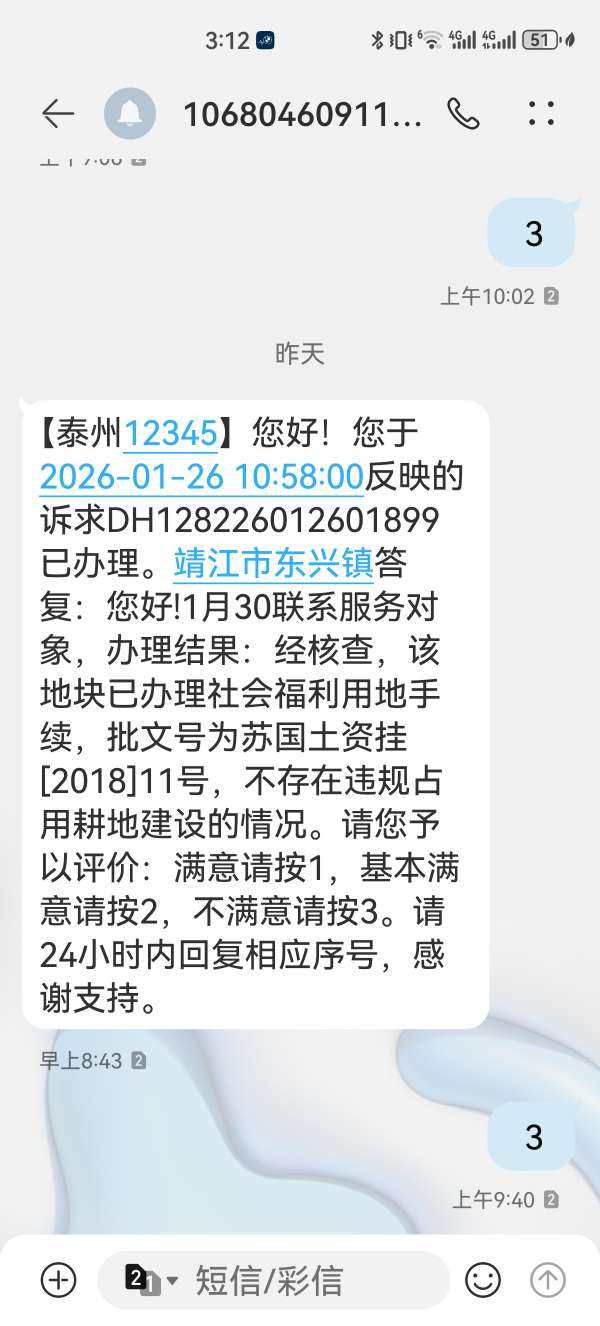This screenshot has width=600, height=1326.
Task: Open the 12345 link in the message
Action: coord(170,434)
